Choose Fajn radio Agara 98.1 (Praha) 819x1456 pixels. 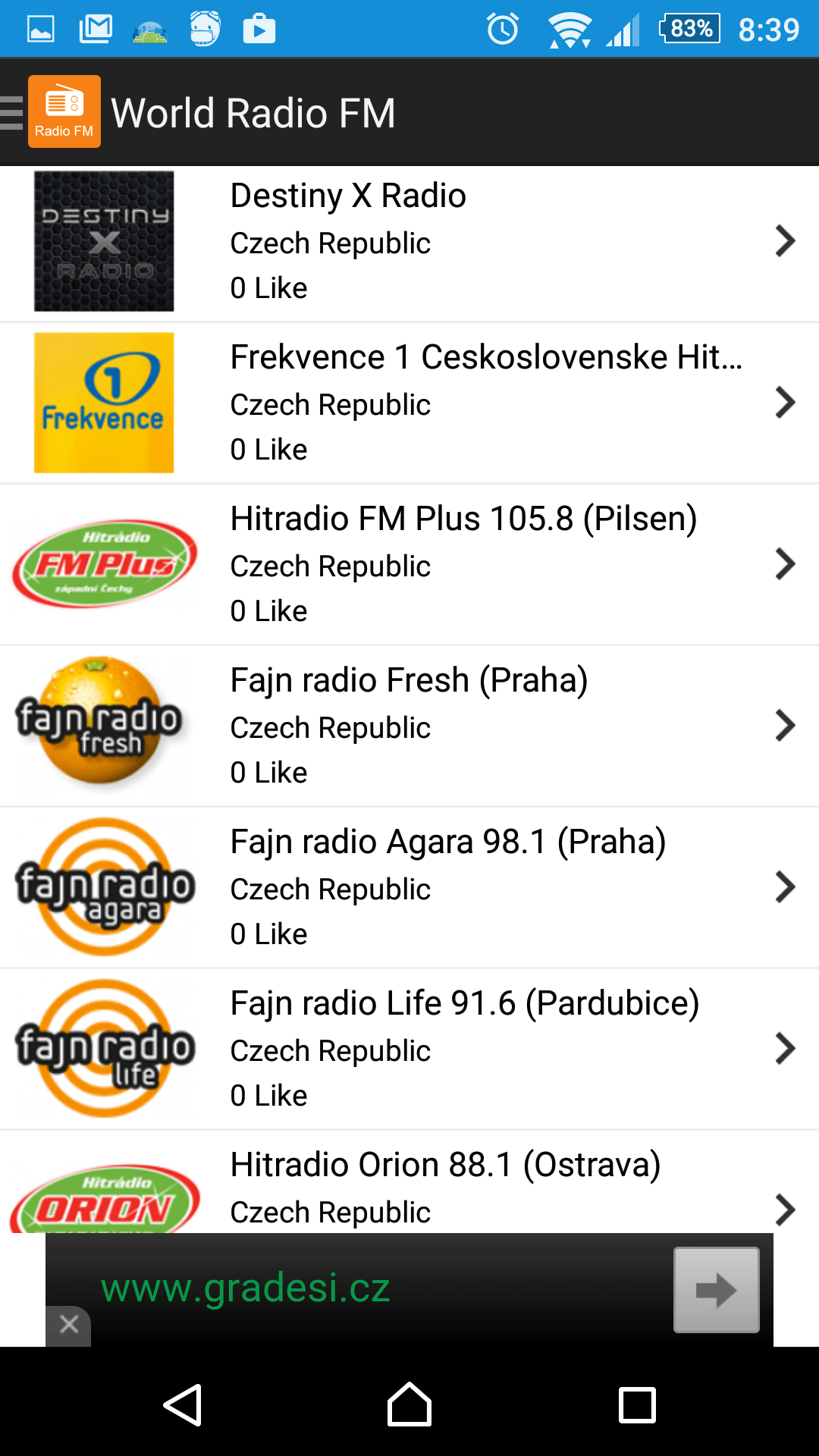click(x=409, y=888)
